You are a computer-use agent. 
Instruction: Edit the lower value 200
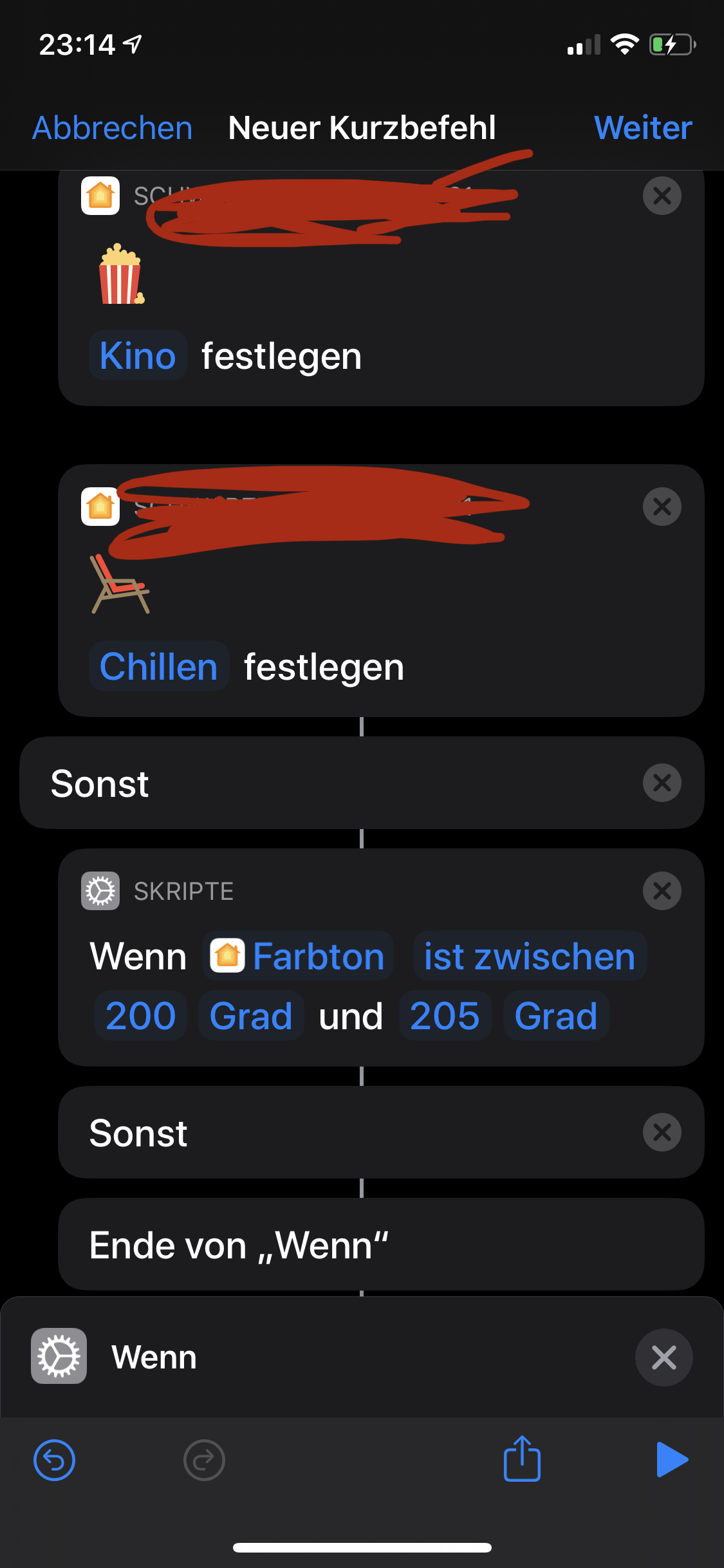[x=140, y=1016]
